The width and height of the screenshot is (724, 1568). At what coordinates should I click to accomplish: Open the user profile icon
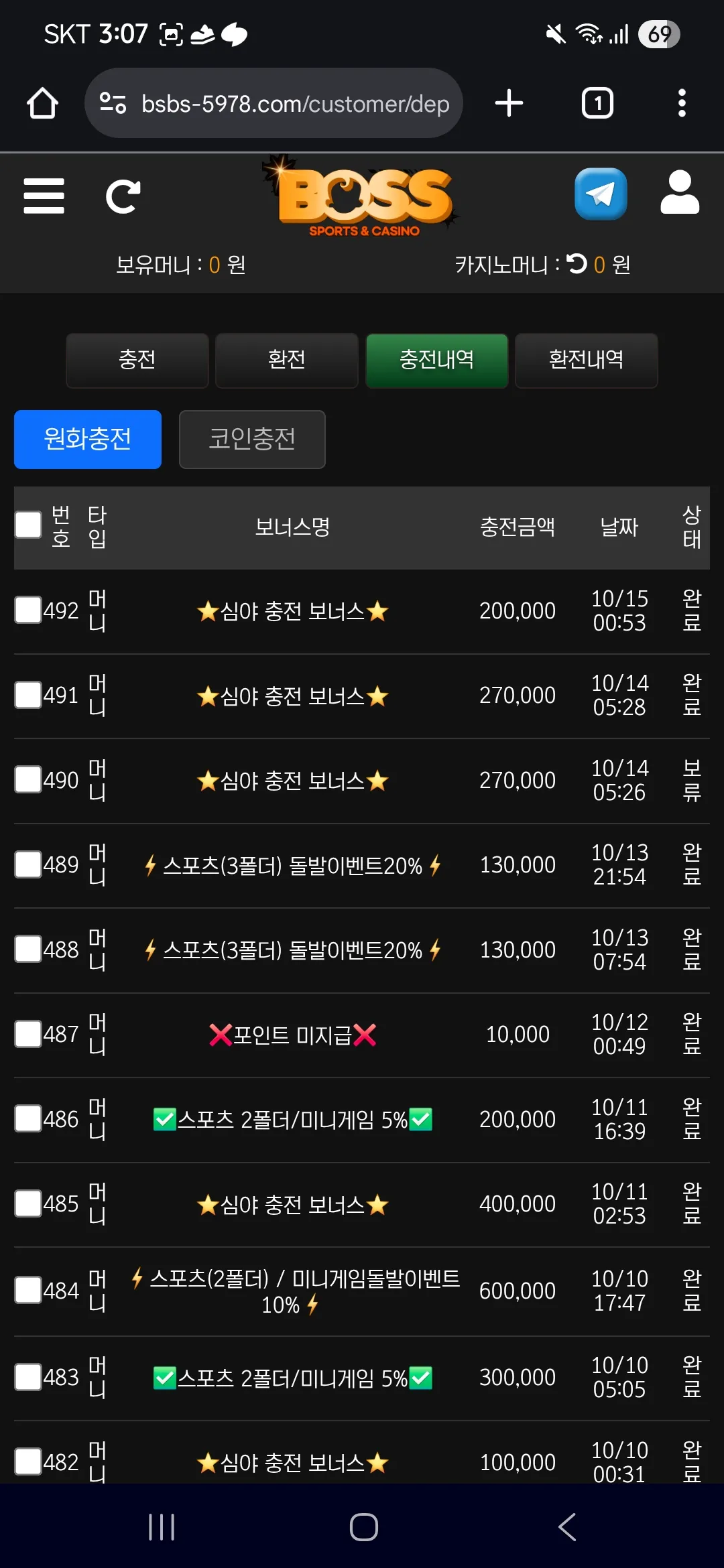tap(680, 192)
